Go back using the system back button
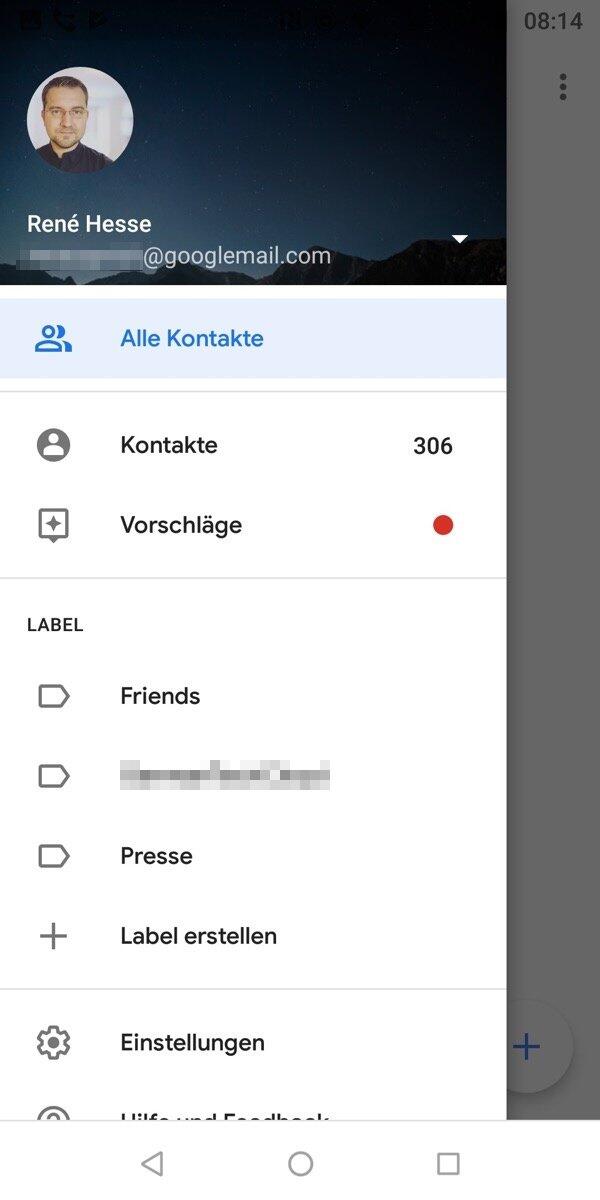 point(152,1163)
